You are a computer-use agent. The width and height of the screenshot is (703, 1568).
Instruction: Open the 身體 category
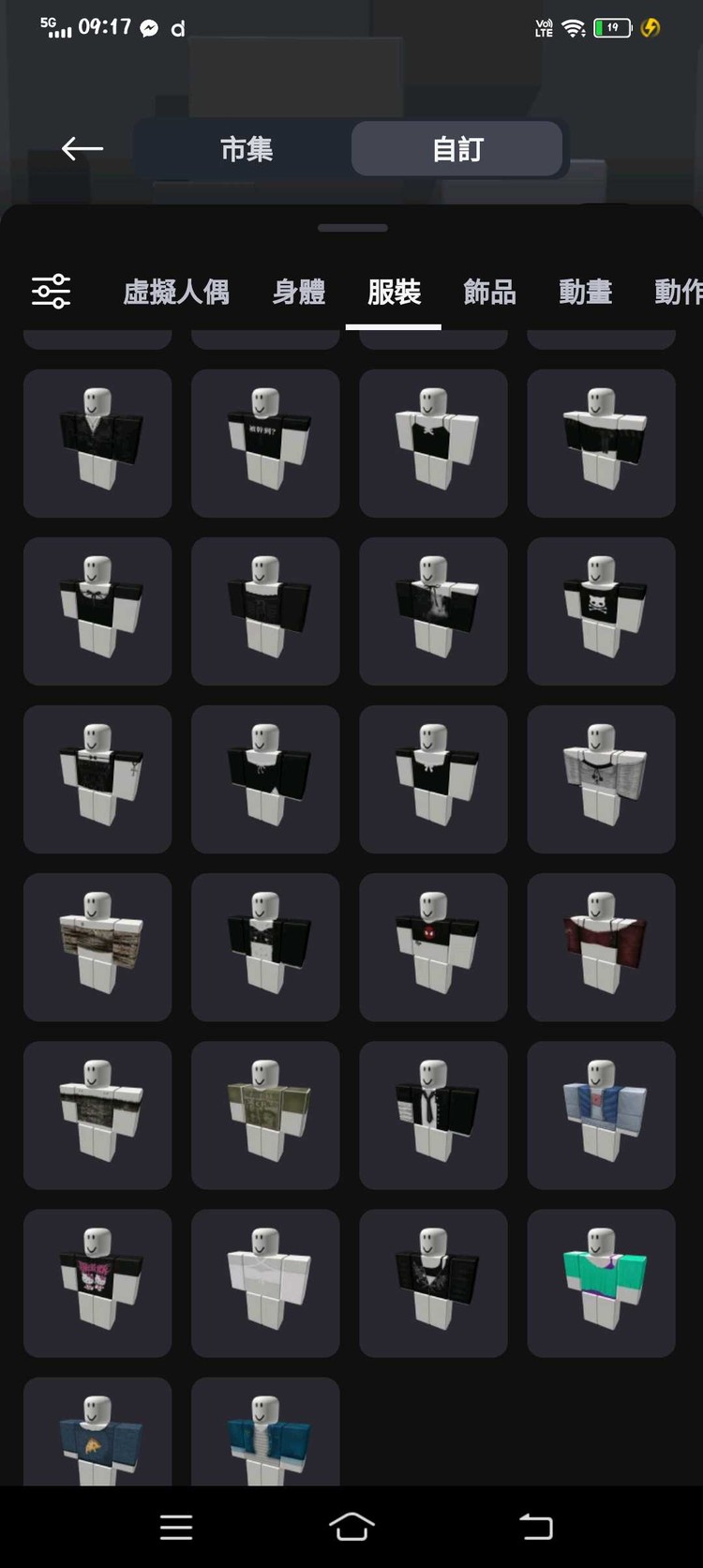point(298,293)
